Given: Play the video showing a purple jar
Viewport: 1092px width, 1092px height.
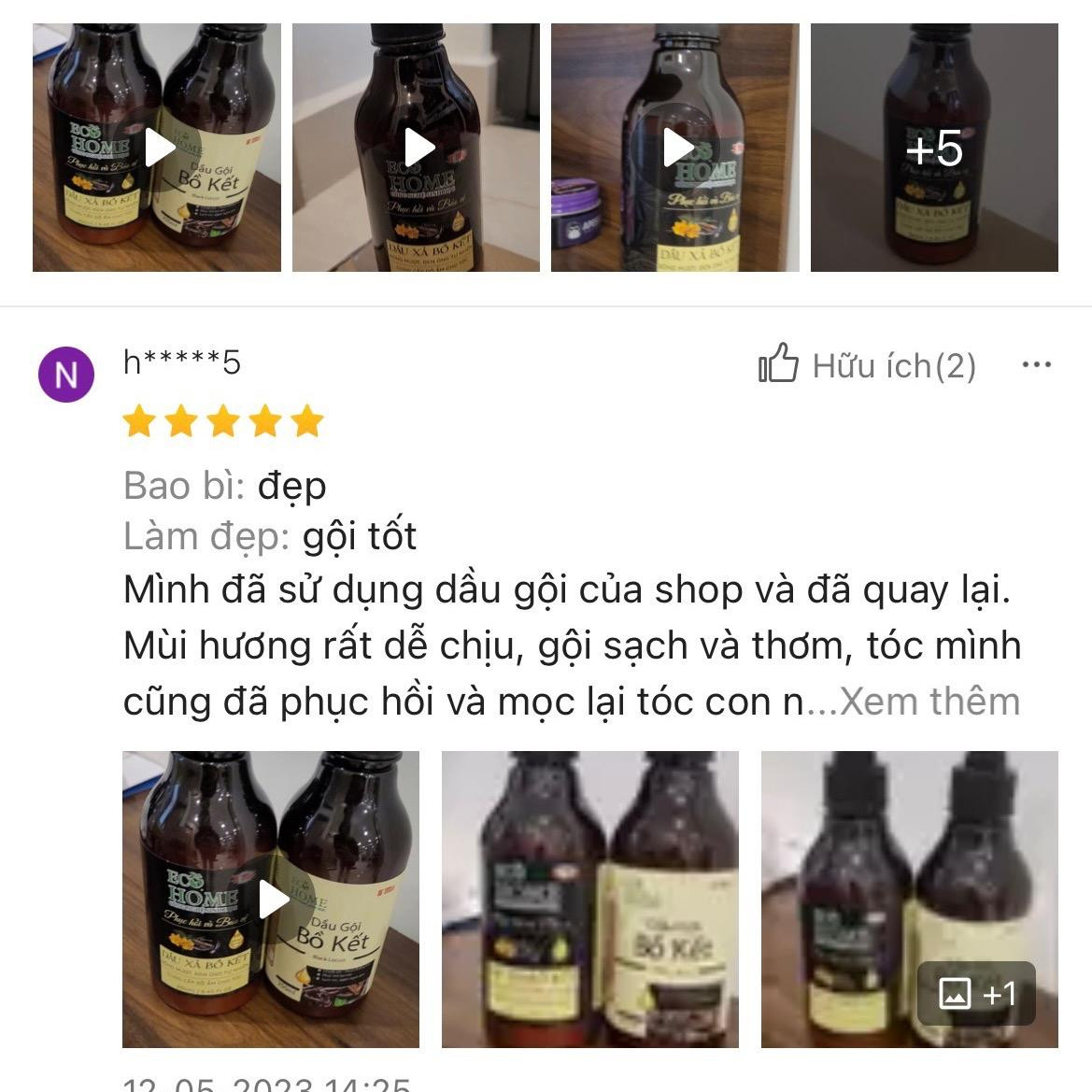Looking at the screenshot, I should [x=675, y=148].
